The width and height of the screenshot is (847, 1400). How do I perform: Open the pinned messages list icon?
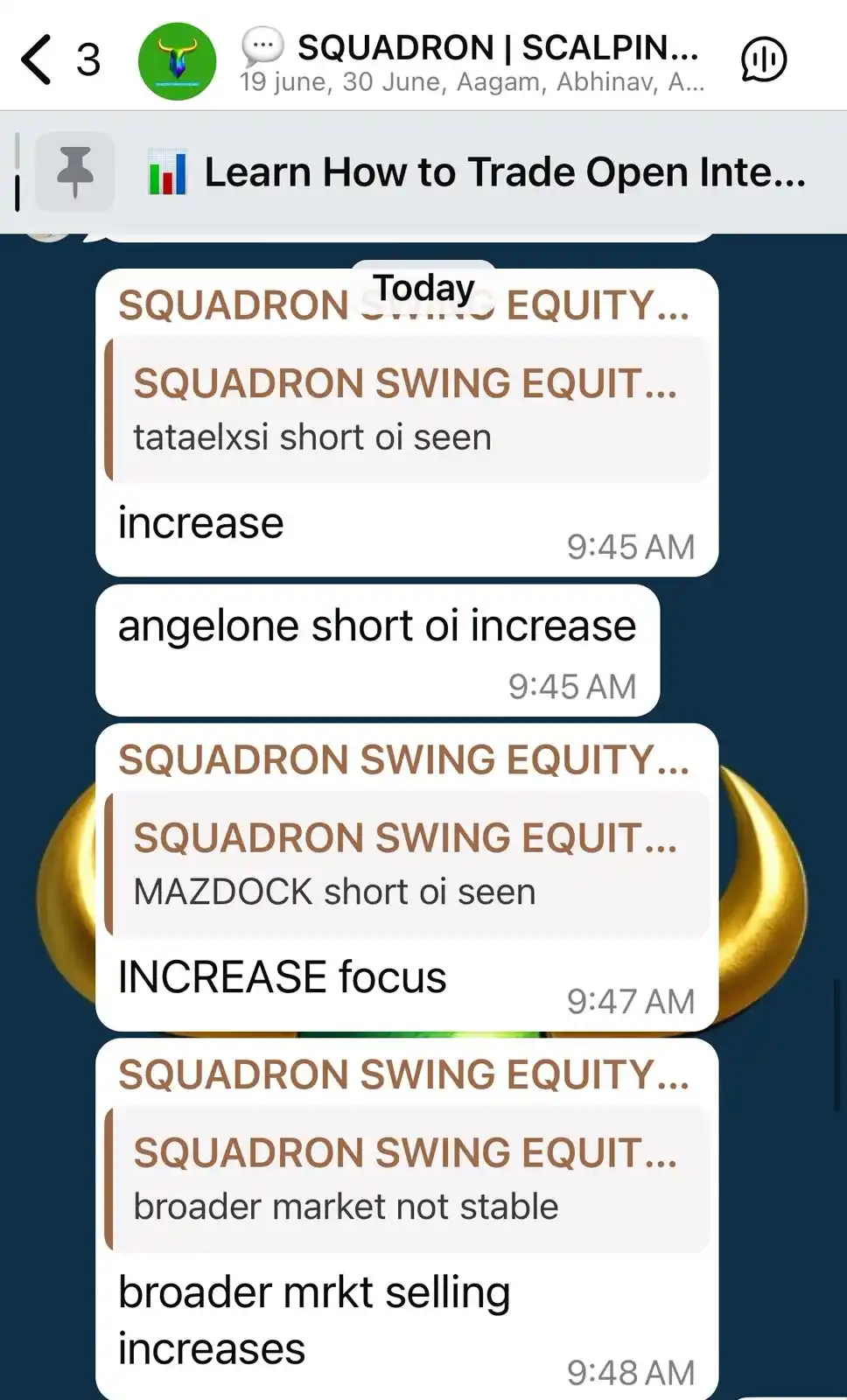pos(75,171)
